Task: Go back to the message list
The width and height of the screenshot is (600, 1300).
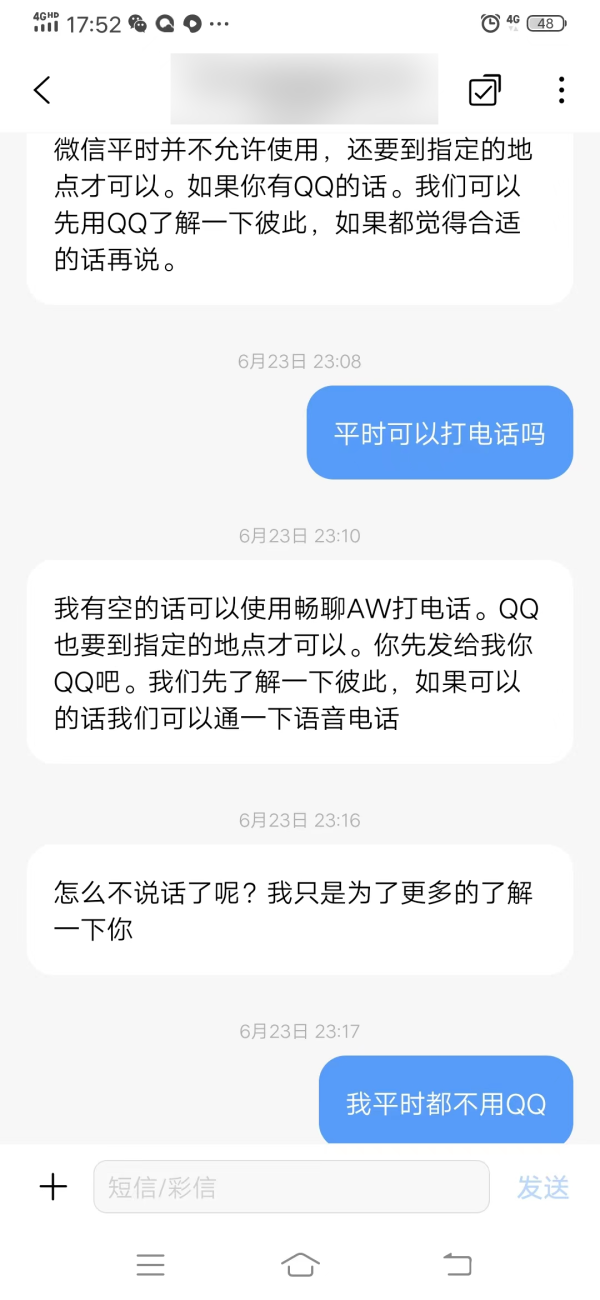Action: 42,90
